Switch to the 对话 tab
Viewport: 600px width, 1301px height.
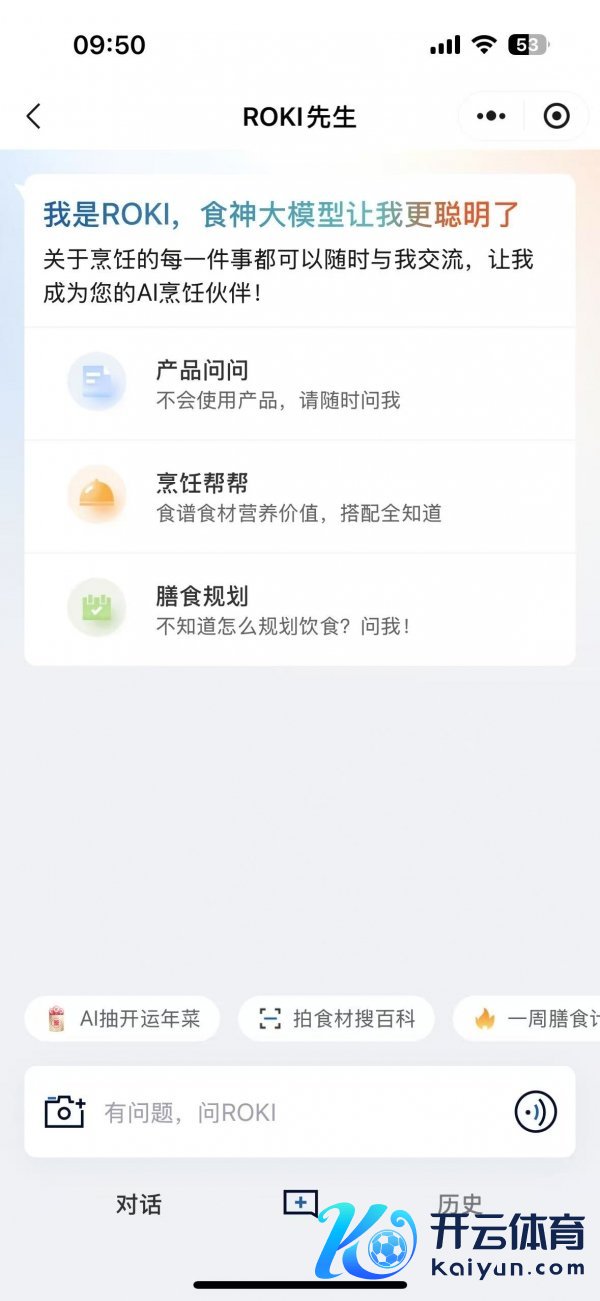click(138, 1204)
